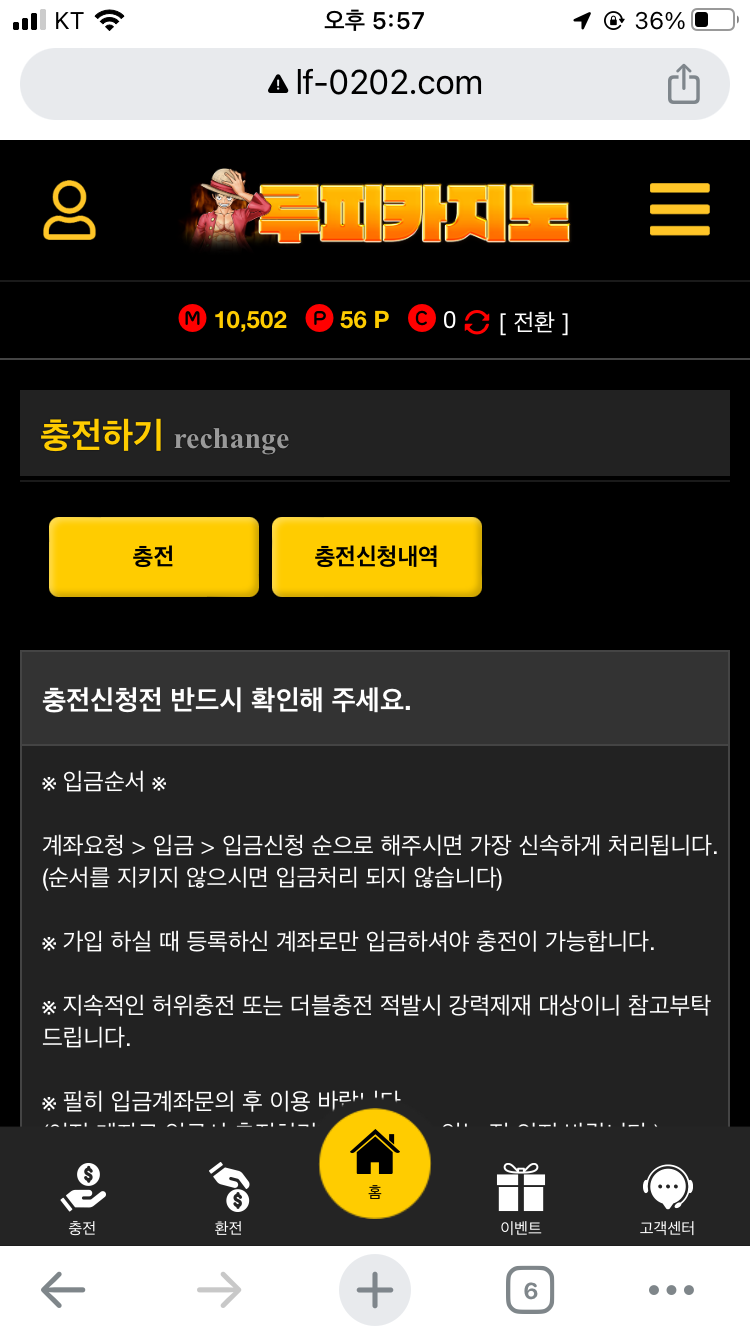This screenshot has height=1334, width=750.
Task: View the 6 open tabs
Action: coord(530,1290)
